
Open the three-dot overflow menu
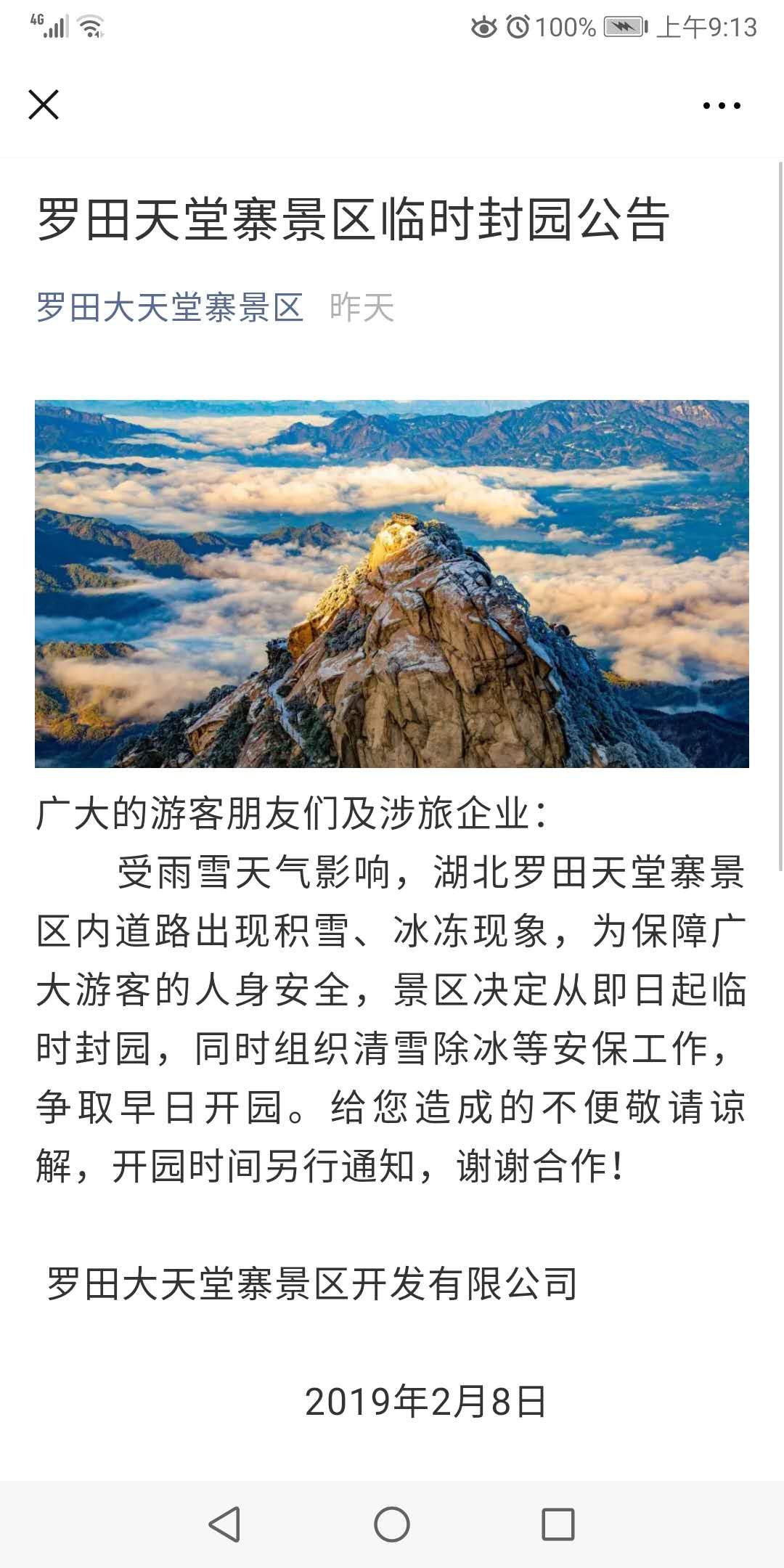[x=722, y=106]
